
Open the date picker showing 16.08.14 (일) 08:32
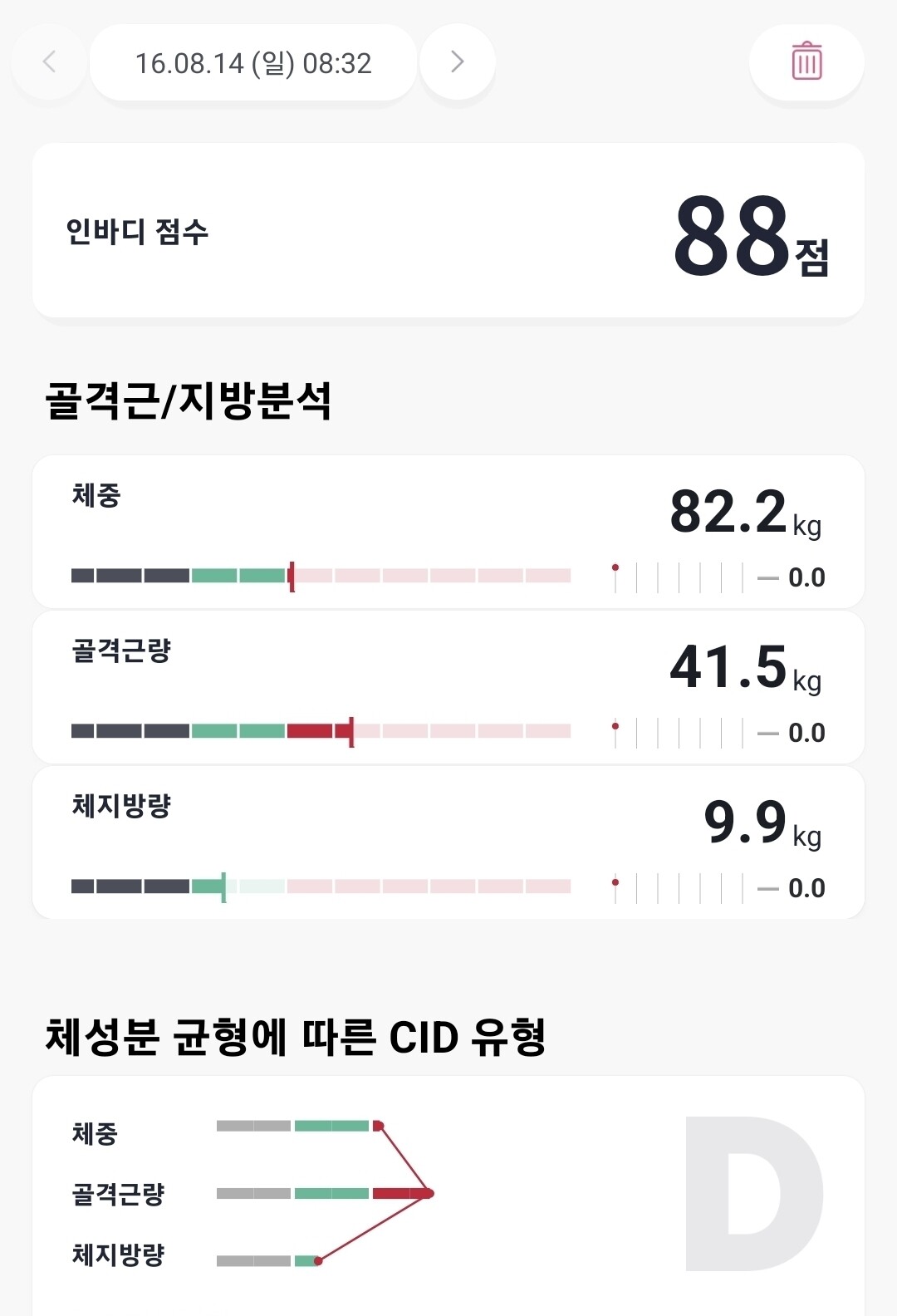[x=252, y=62]
